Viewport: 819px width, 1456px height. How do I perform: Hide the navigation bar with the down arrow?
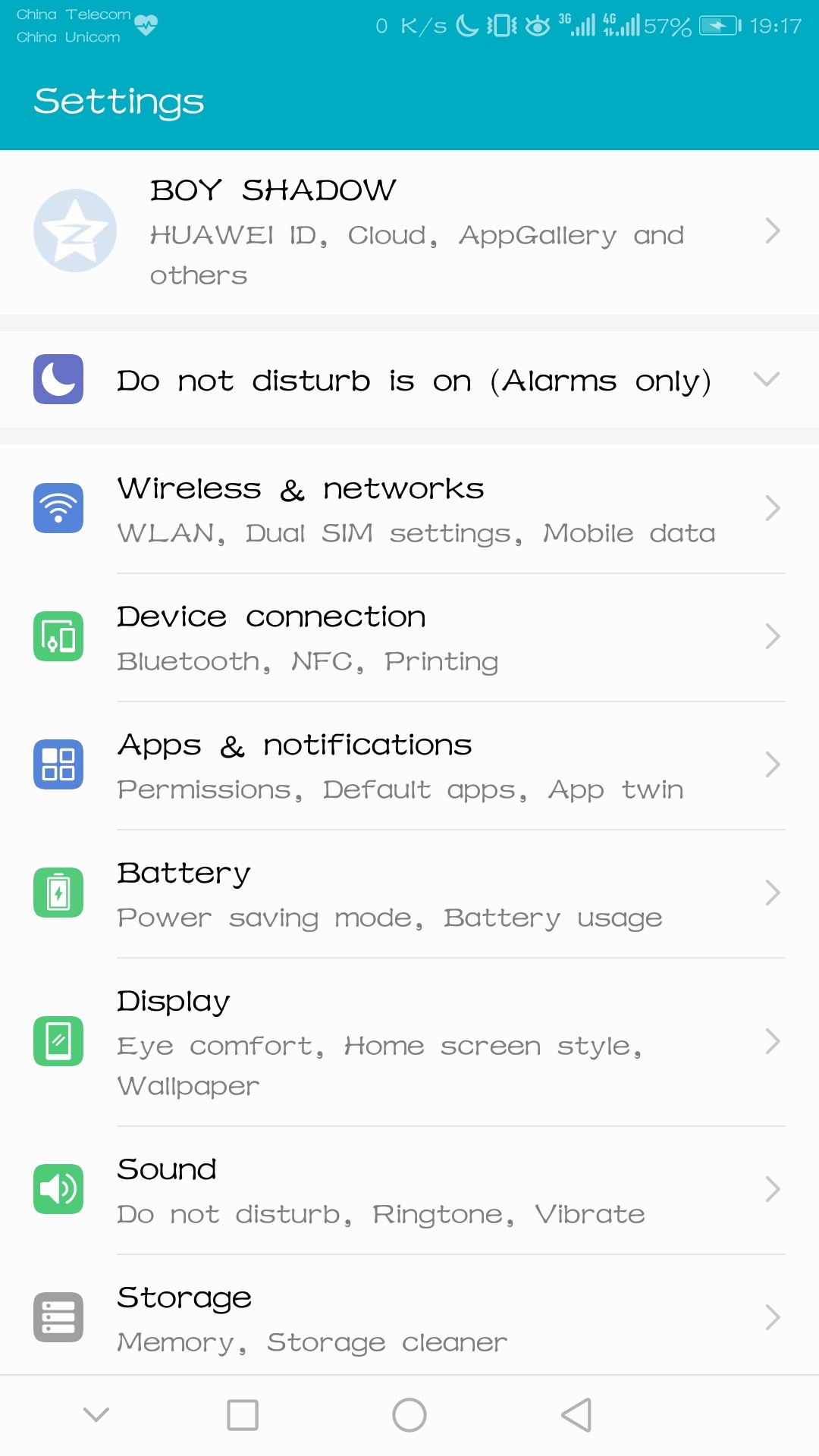click(x=96, y=1414)
